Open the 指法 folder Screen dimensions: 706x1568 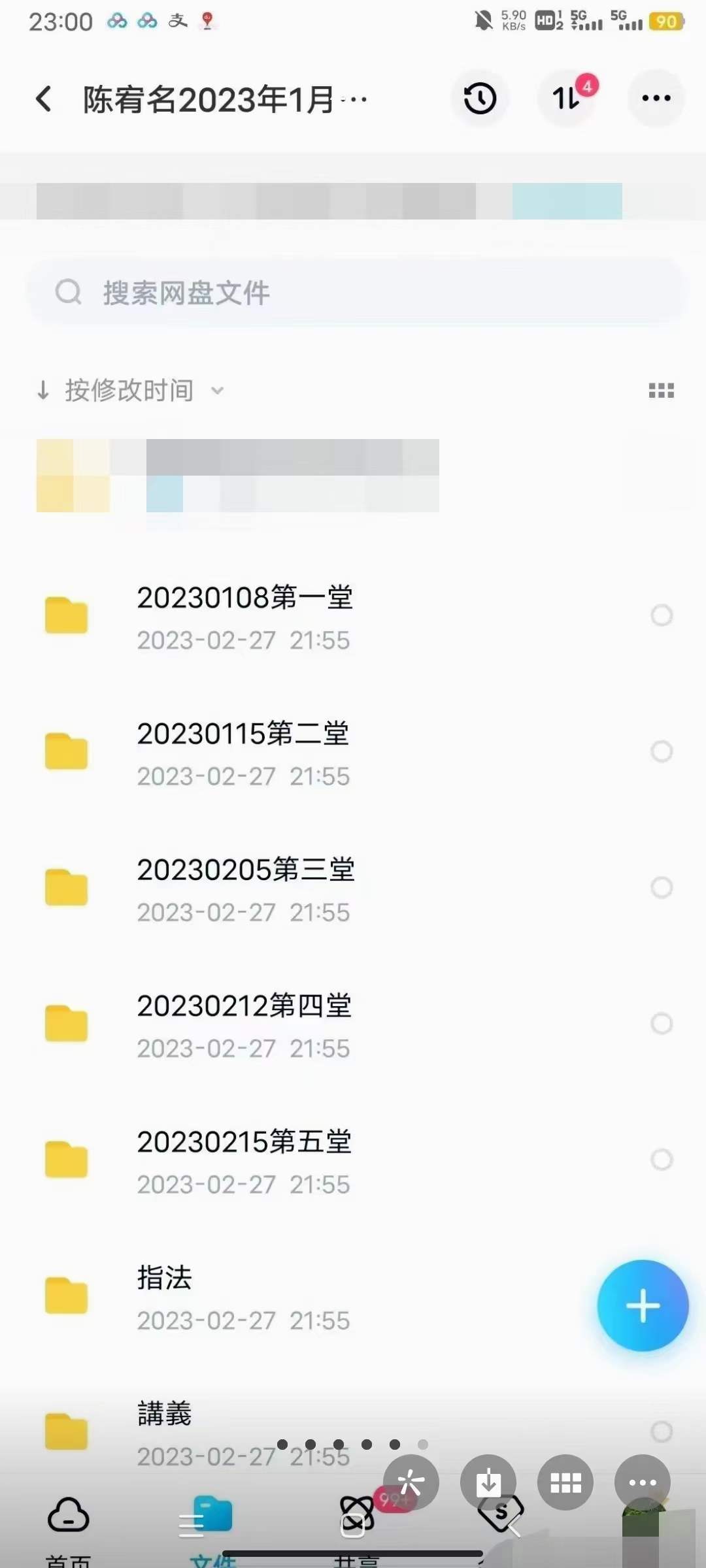[x=314, y=1296]
